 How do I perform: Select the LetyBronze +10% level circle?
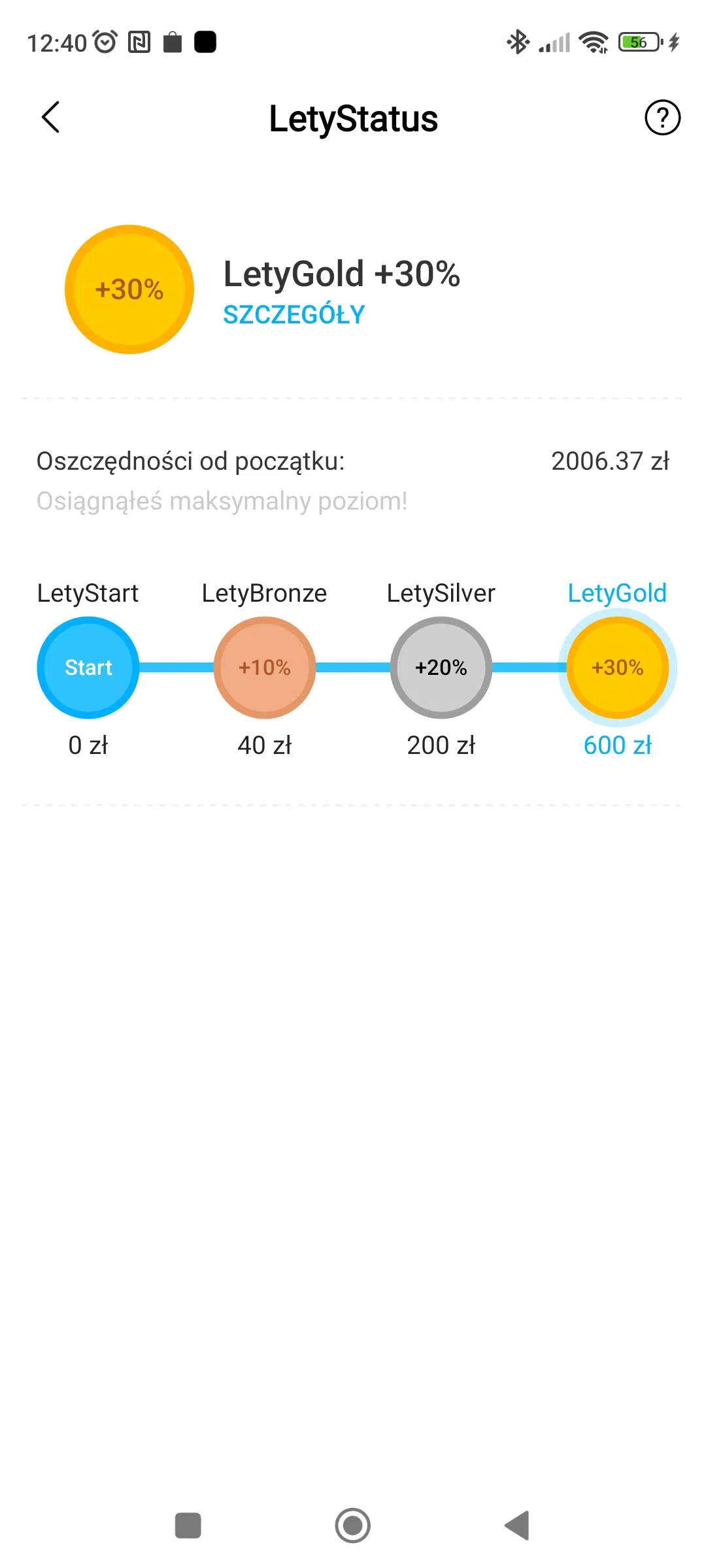[x=265, y=668]
